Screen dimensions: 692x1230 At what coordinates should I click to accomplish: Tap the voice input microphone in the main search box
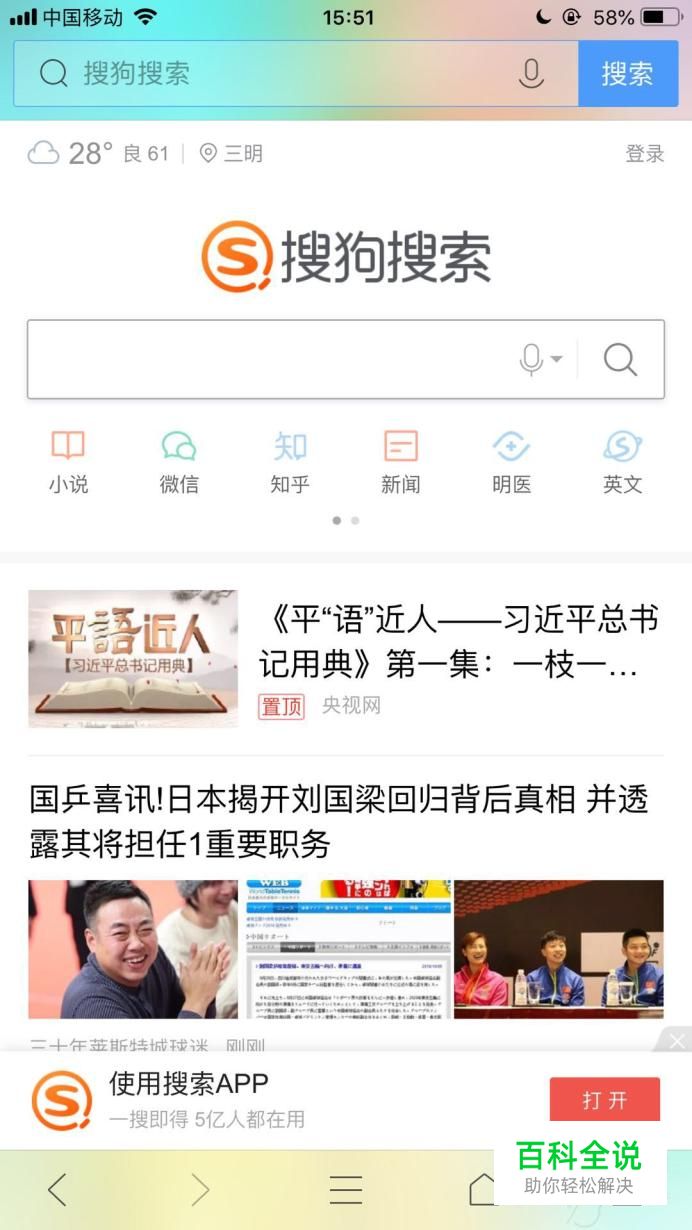(x=541, y=359)
